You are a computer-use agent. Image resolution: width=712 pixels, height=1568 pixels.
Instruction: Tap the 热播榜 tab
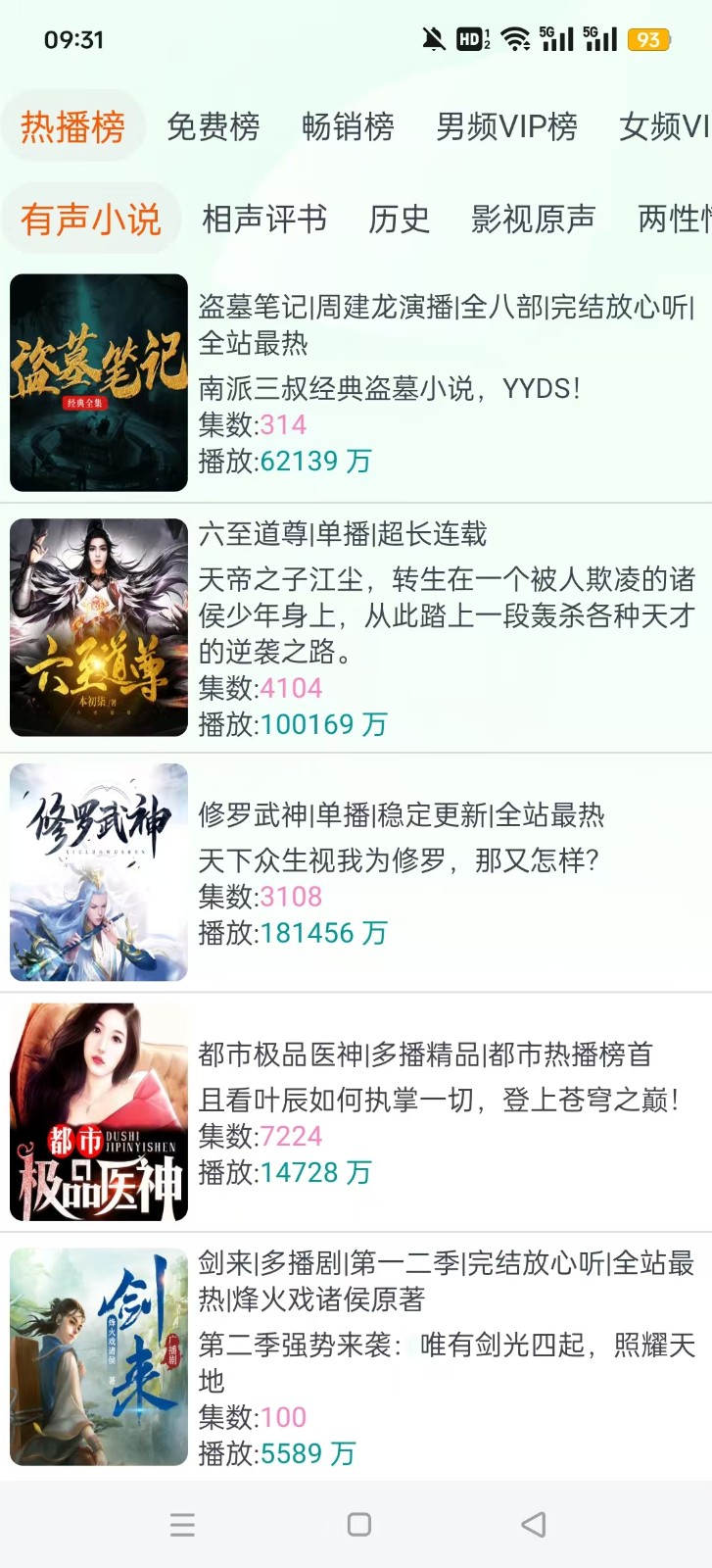(73, 126)
